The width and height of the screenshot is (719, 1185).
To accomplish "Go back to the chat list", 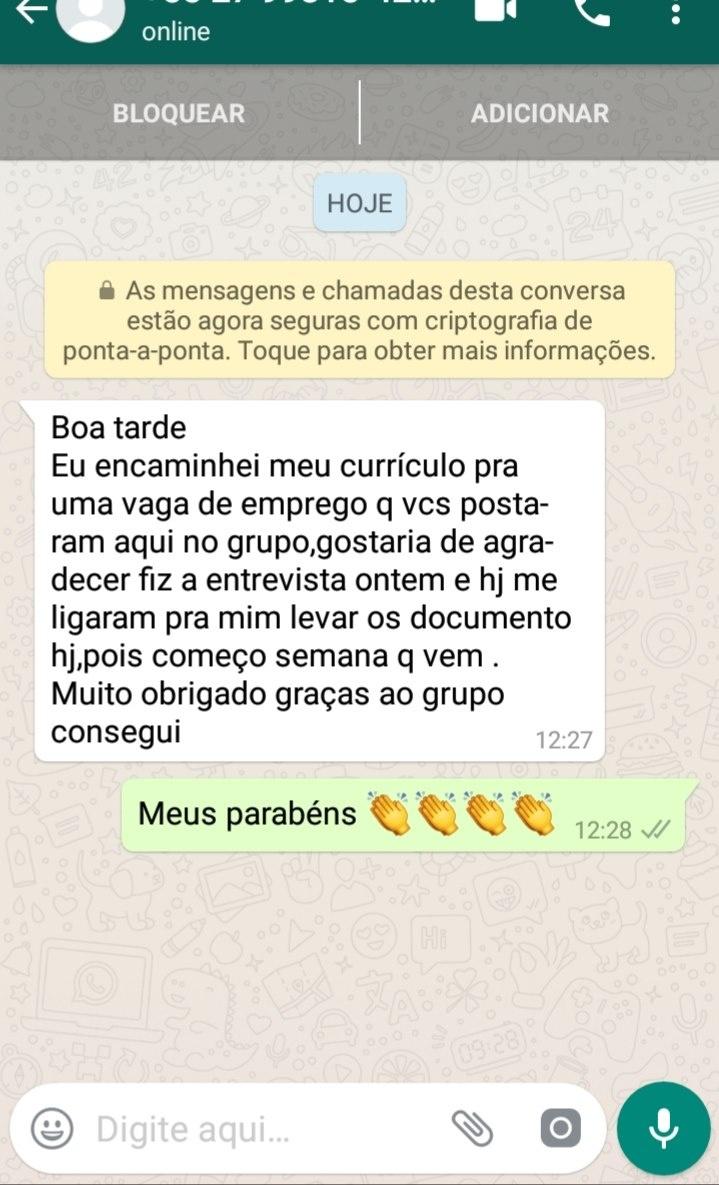I will coord(30,12).
